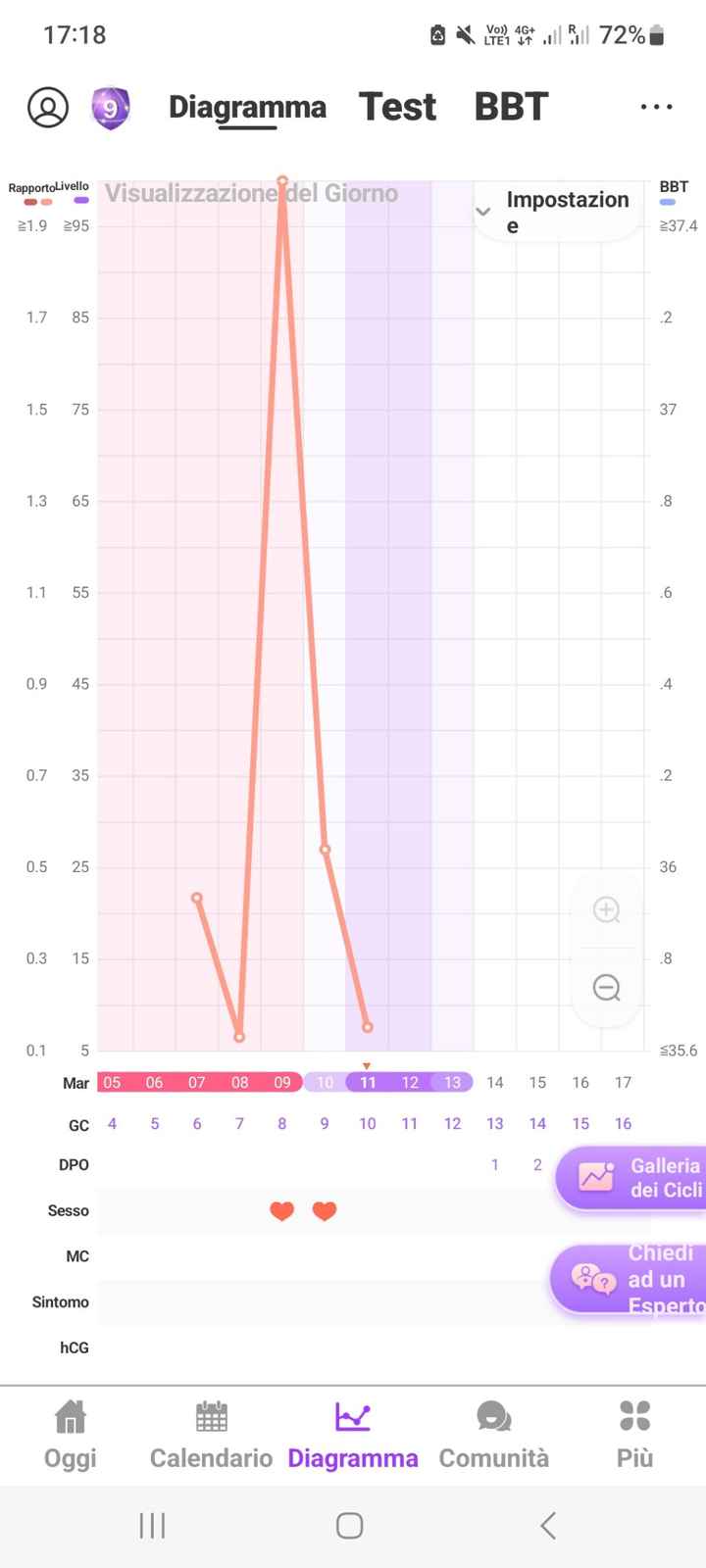The width and height of the screenshot is (706, 1568).
Task: Go to the system home screen
Action: (x=350, y=1525)
